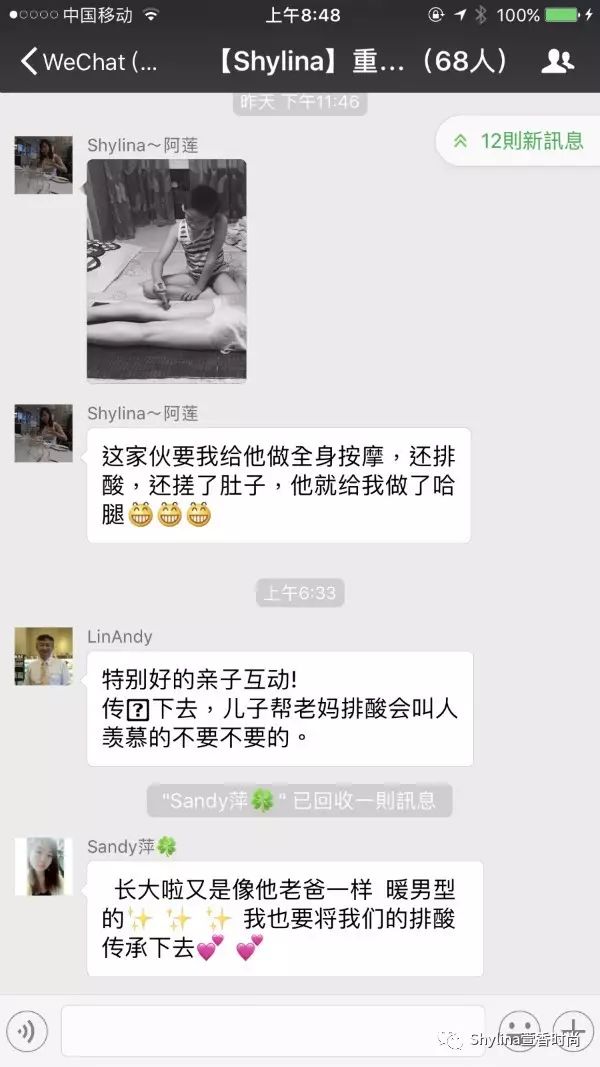Go back to the WeChat chat list

coord(88,62)
